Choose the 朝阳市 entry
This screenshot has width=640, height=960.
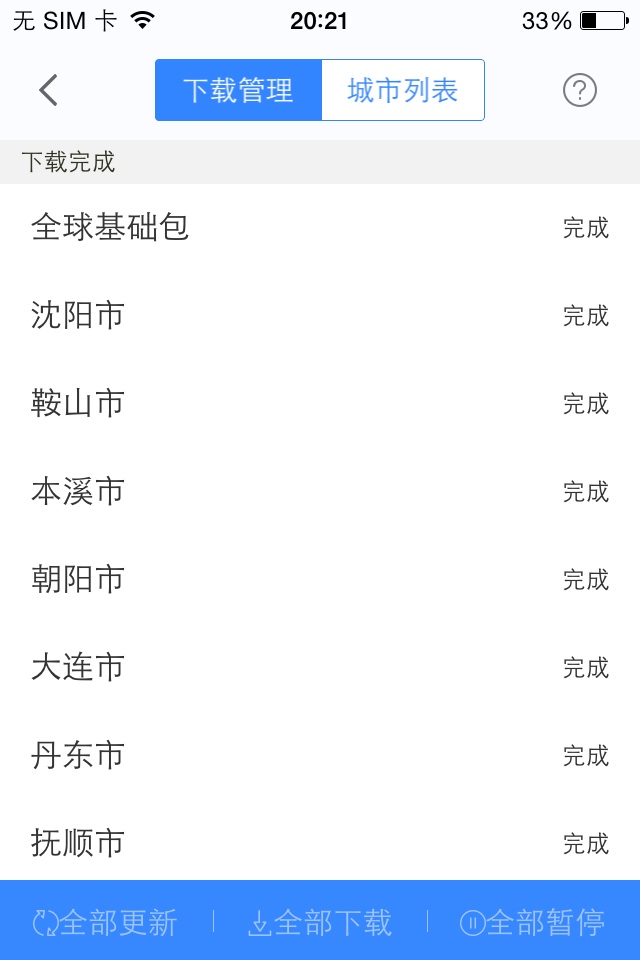320,580
